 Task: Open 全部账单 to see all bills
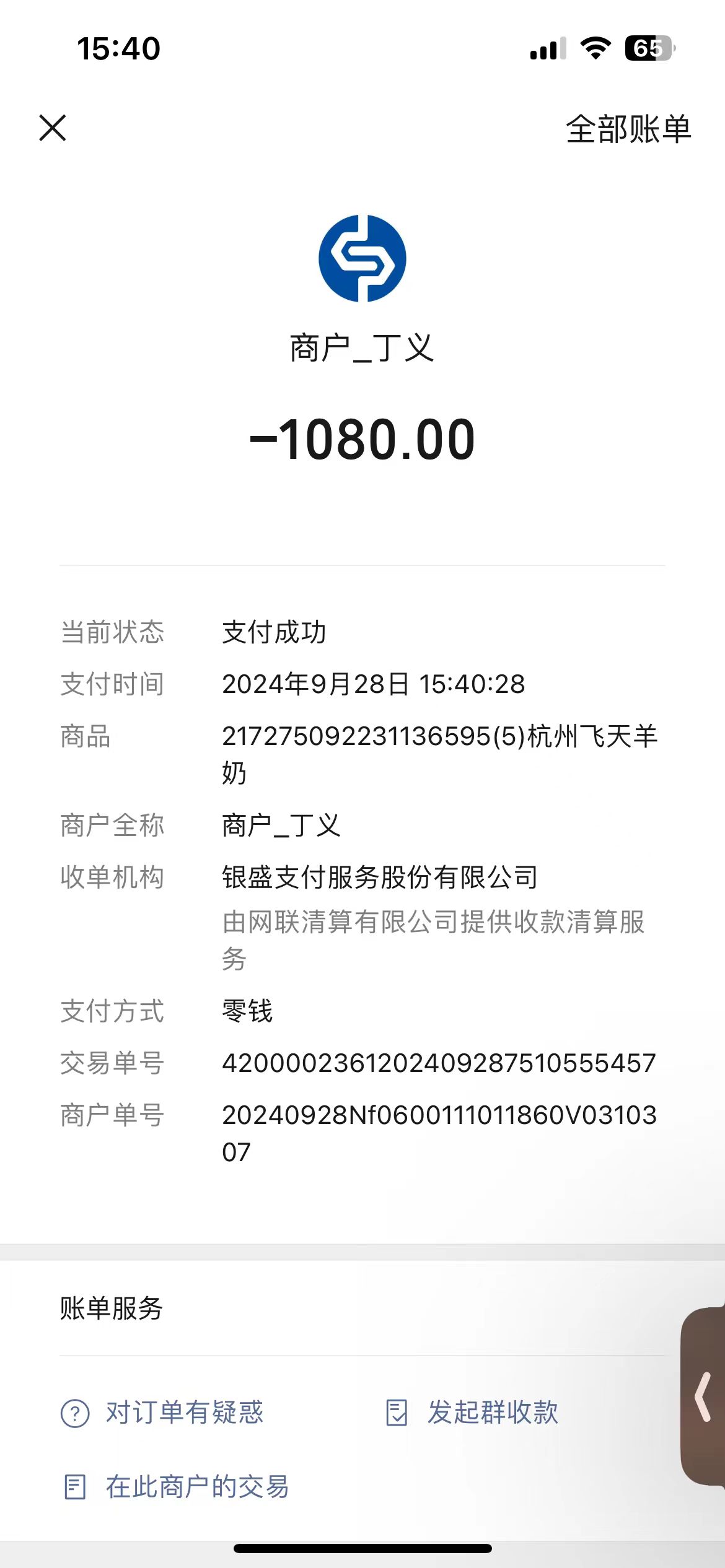click(x=628, y=129)
